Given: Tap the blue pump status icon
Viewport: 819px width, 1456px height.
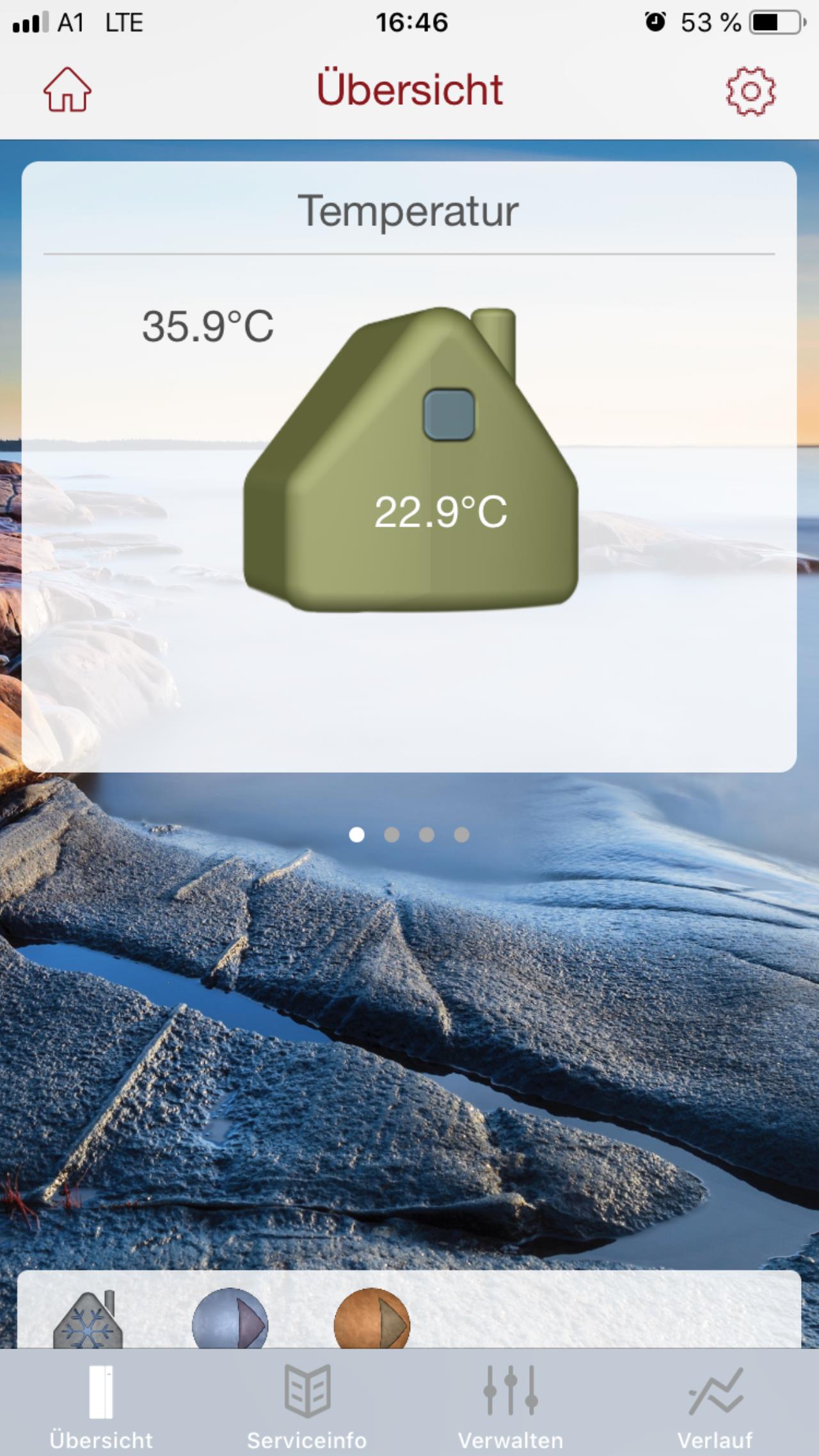Looking at the screenshot, I should tap(230, 1319).
